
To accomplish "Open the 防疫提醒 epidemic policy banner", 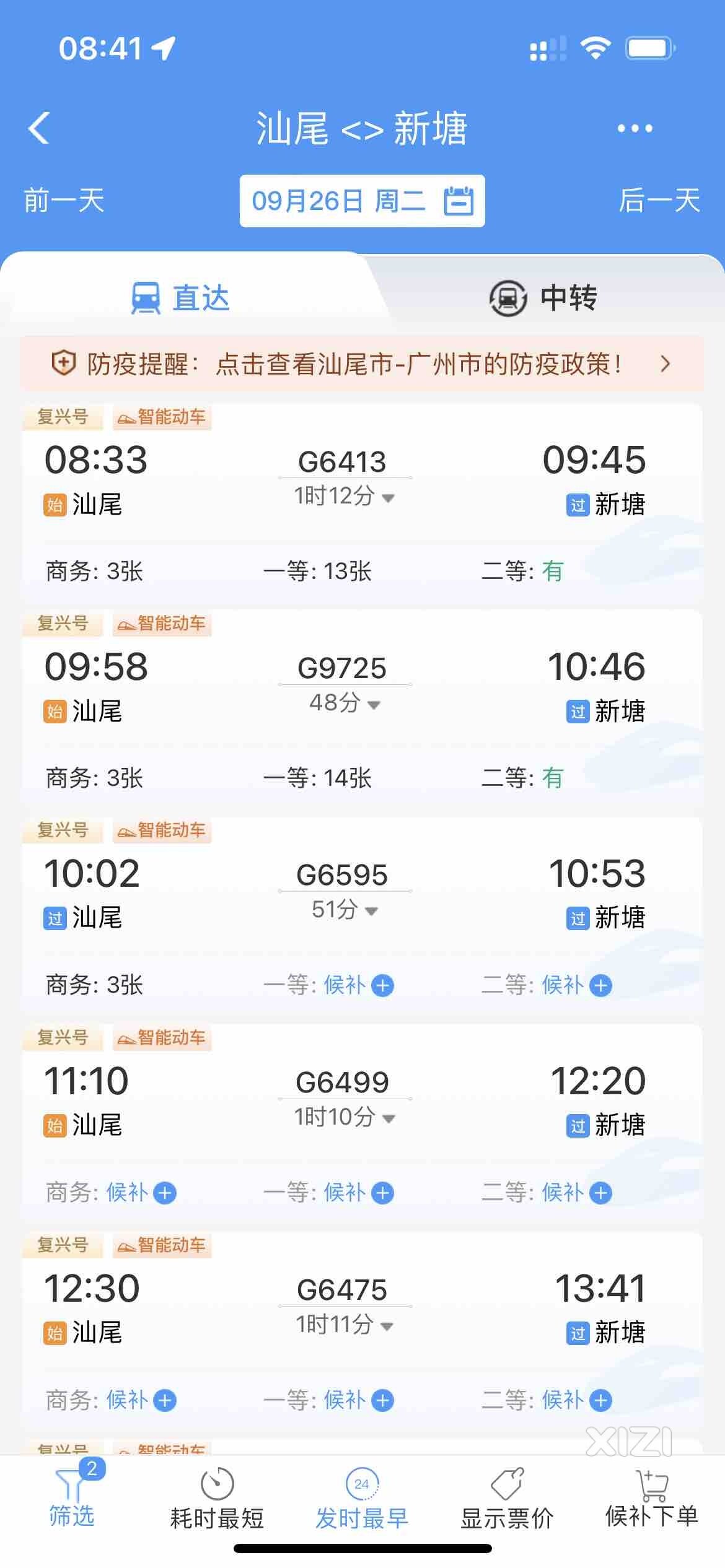I will [362, 364].
